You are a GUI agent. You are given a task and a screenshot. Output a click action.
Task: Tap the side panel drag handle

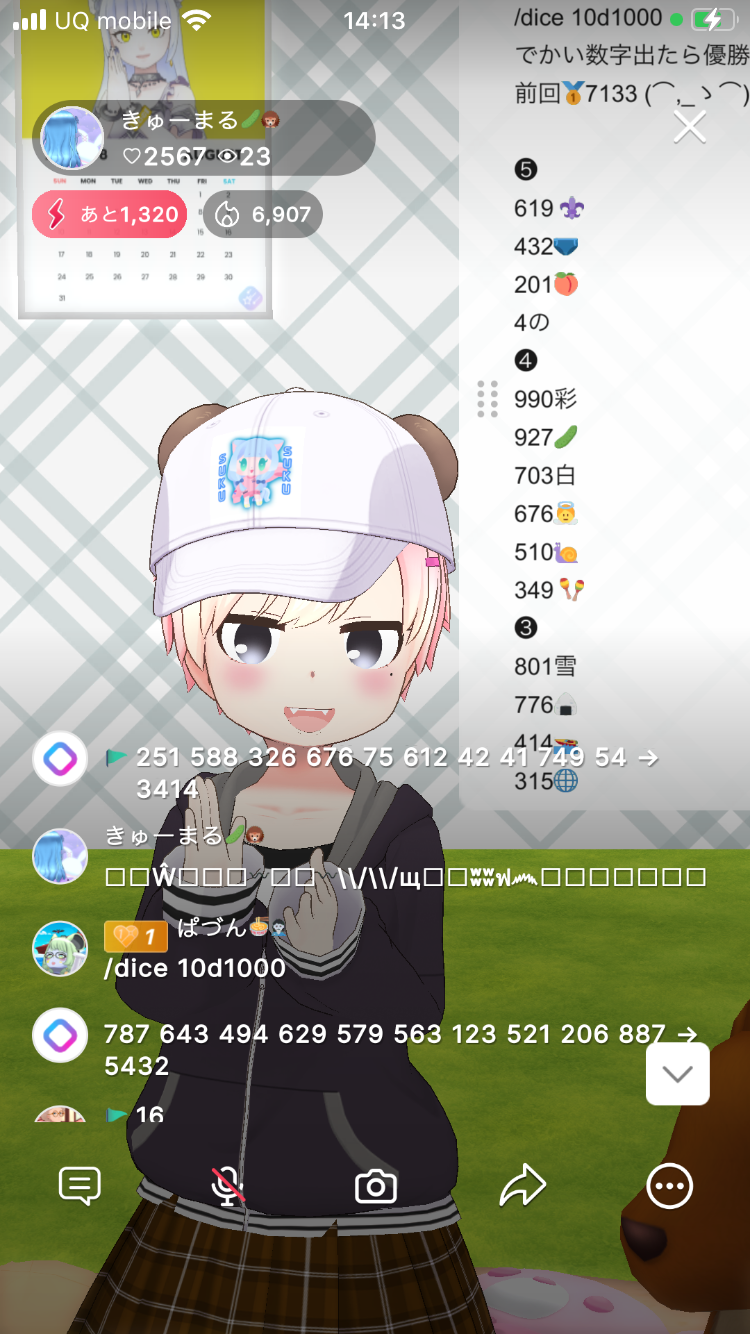pos(487,399)
